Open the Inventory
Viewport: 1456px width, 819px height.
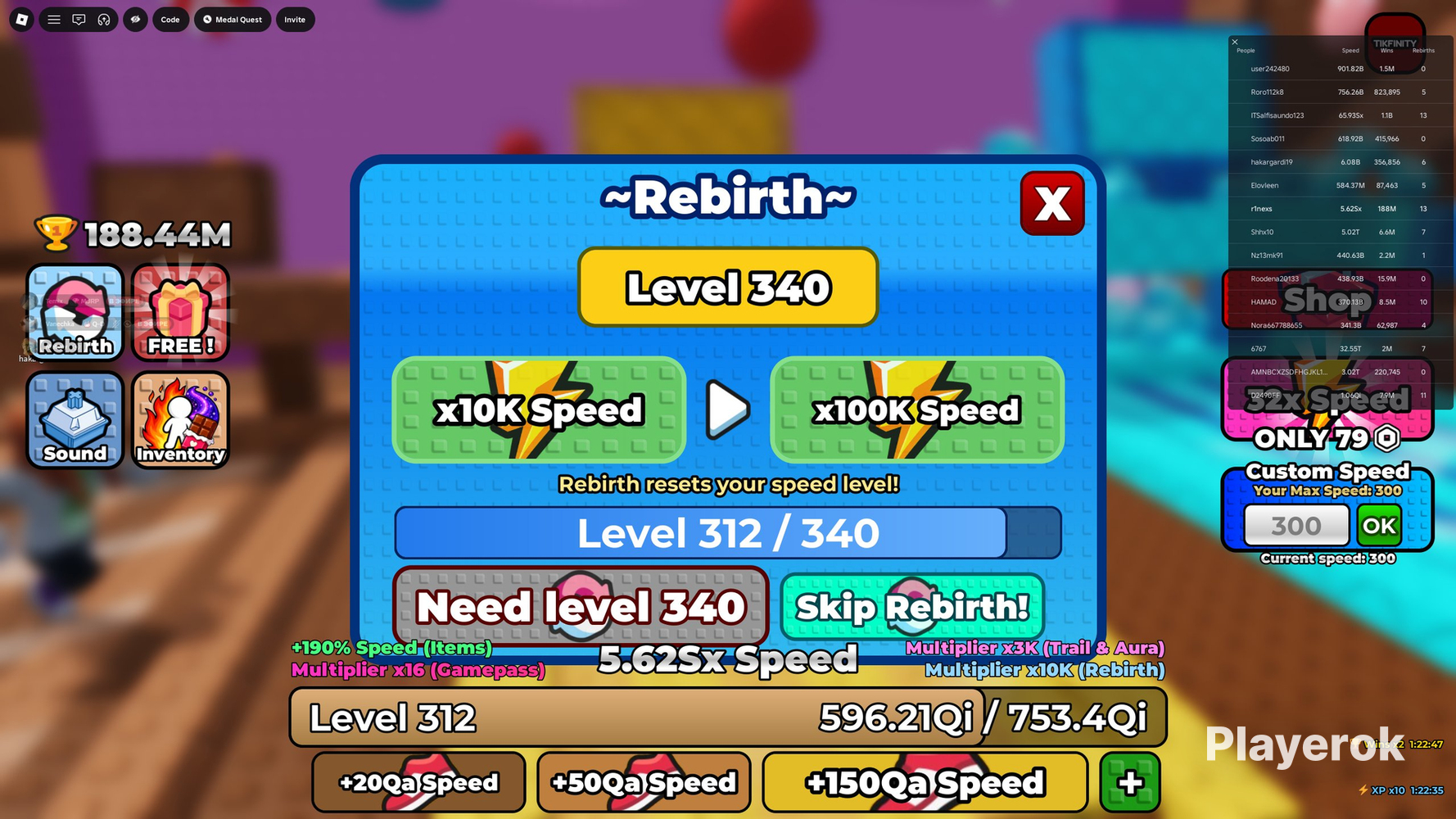coord(180,420)
